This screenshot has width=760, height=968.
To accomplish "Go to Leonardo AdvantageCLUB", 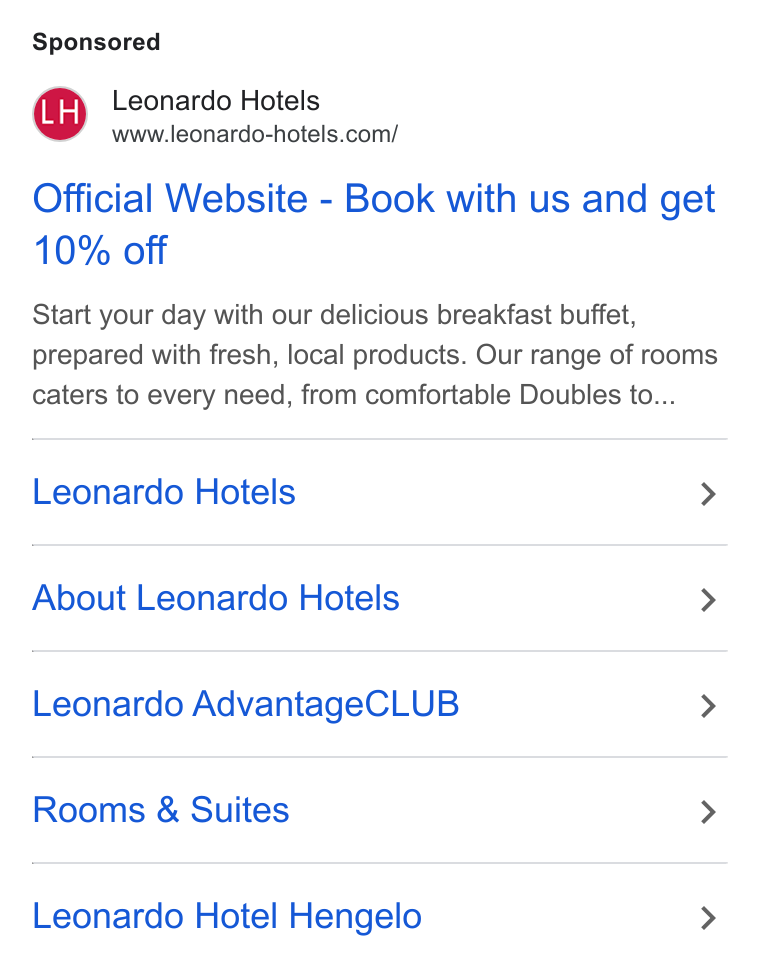I will pyautogui.click(x=380, y=704).
